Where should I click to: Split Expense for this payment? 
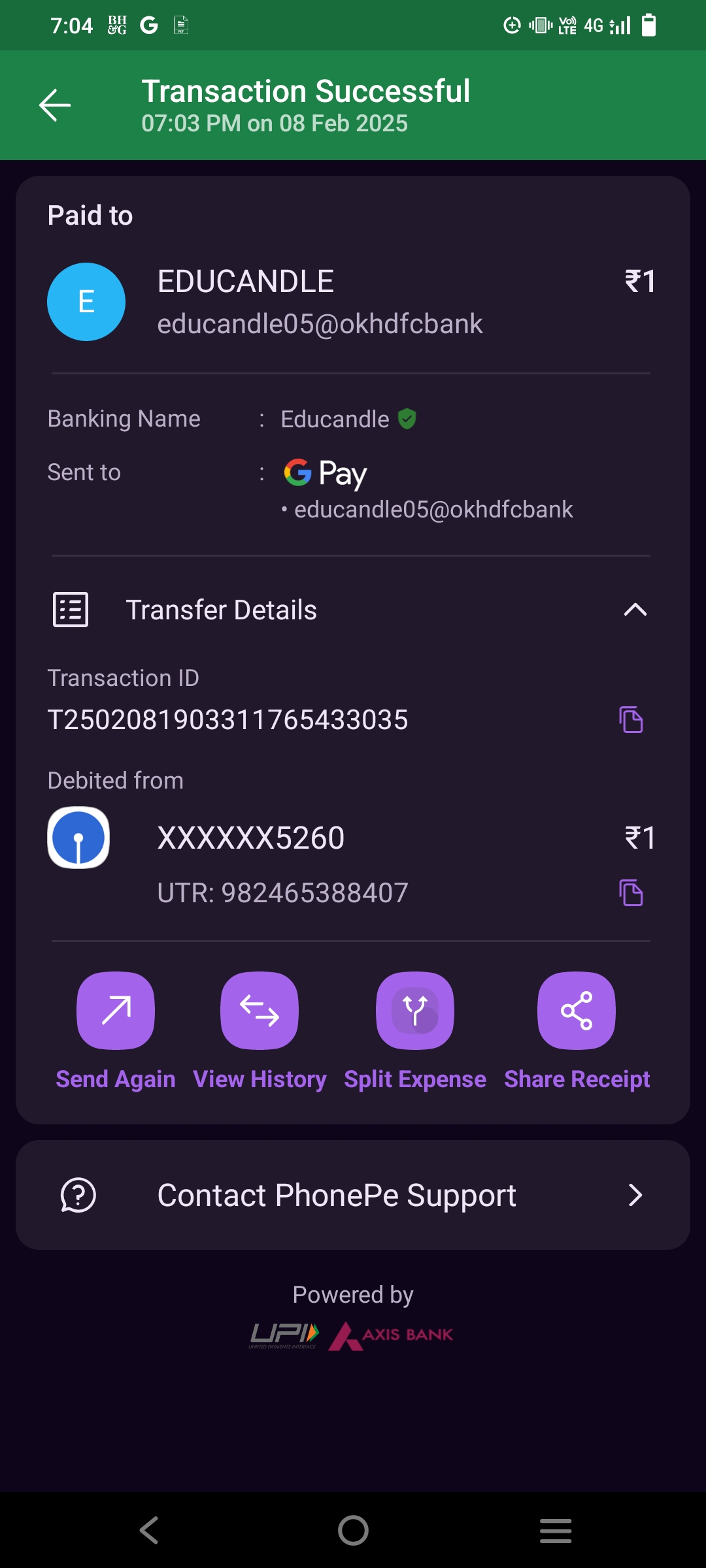(415, 1011)
